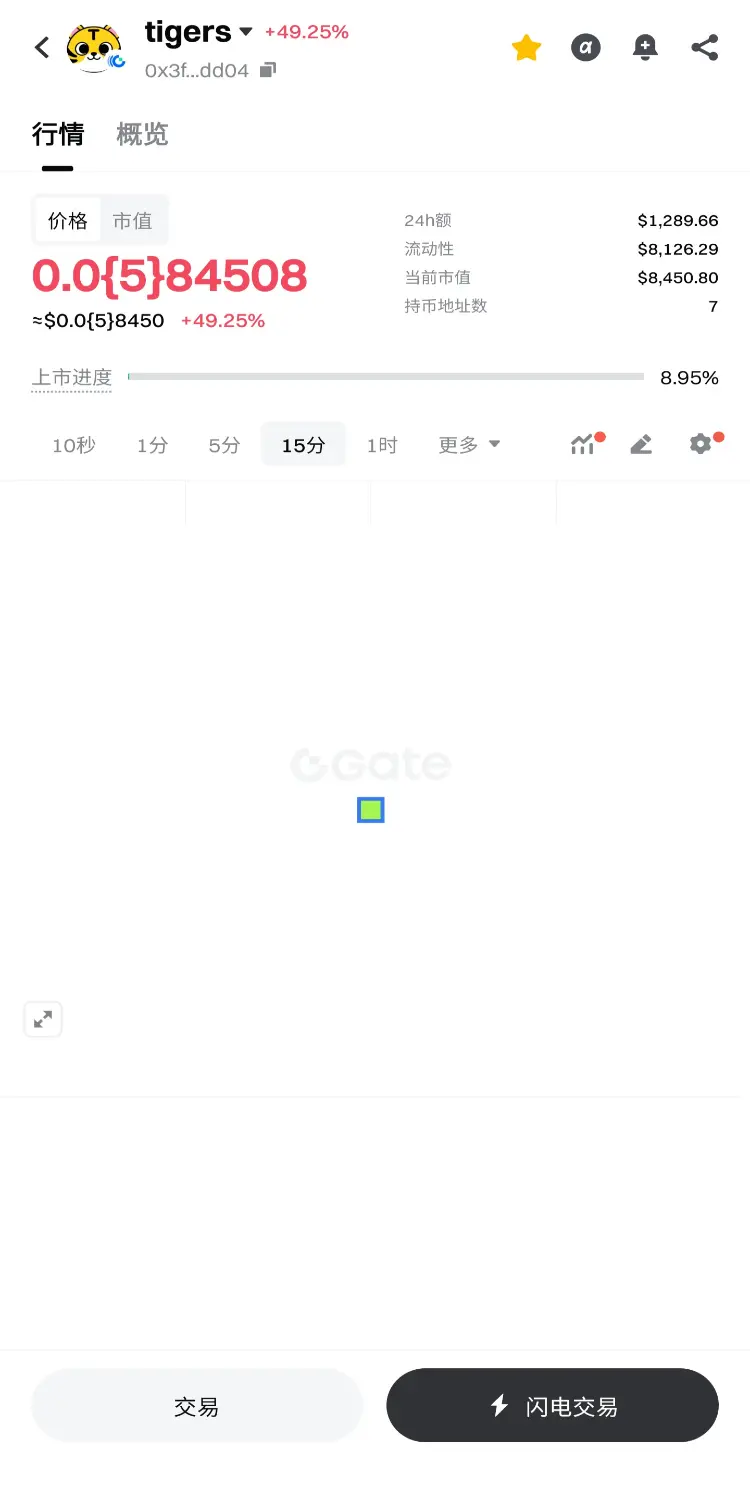Toggle the favorite star for tigers
The image size is (750, 1489).
point(527,47)
